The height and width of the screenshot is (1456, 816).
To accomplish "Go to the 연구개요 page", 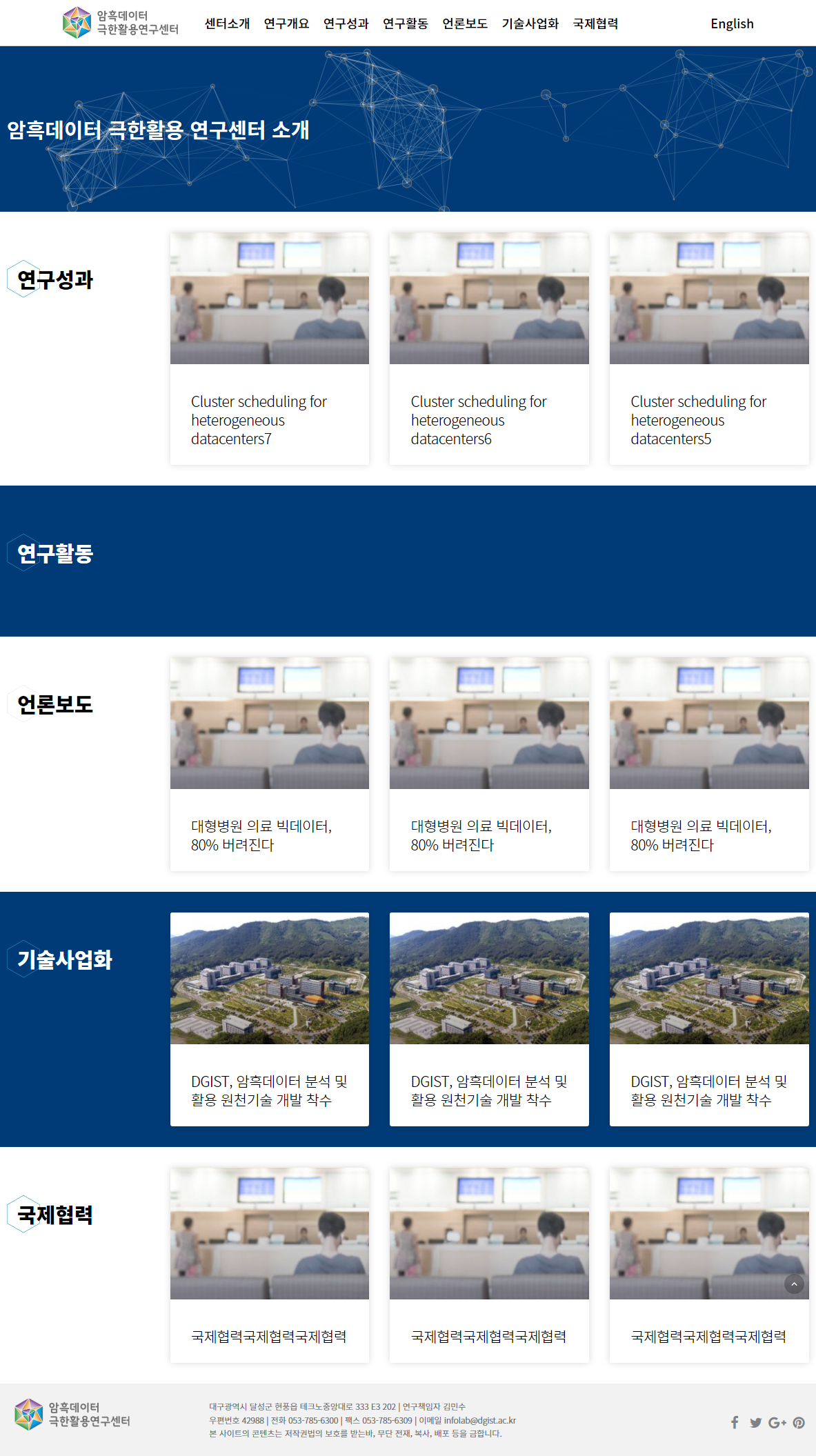I will [x=286, y=23].
